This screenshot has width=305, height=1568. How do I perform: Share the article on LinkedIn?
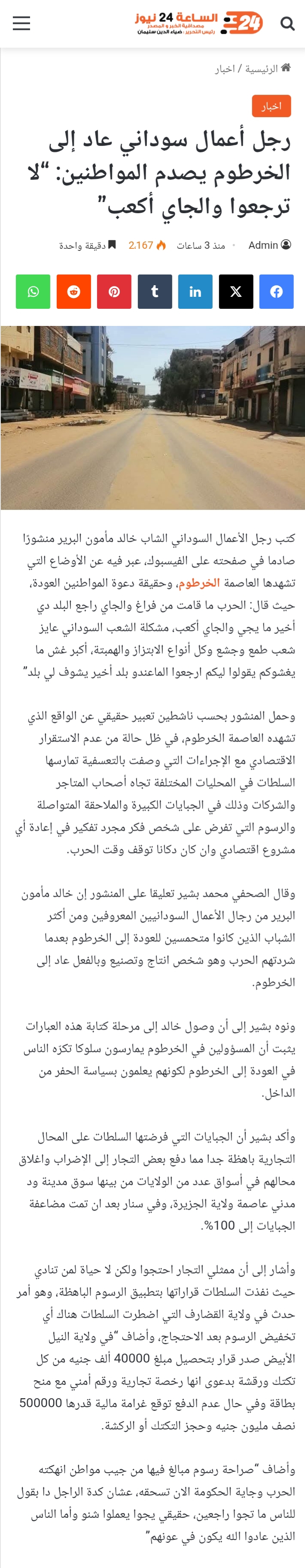[195, 292]
